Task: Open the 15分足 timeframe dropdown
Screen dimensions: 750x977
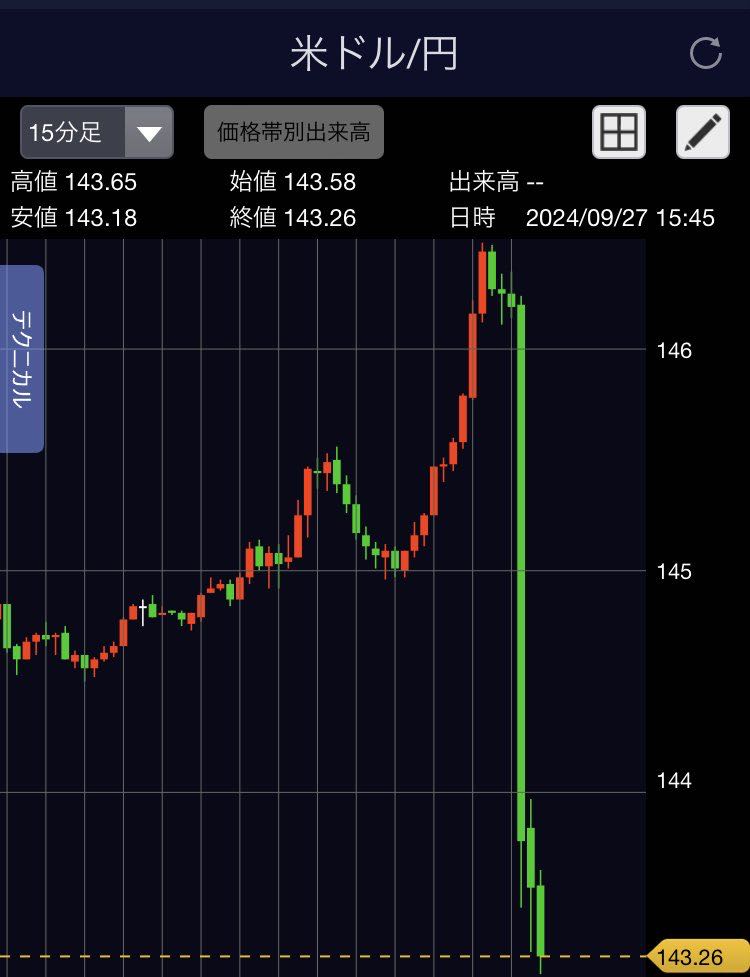Action: (x=97, y=132)
